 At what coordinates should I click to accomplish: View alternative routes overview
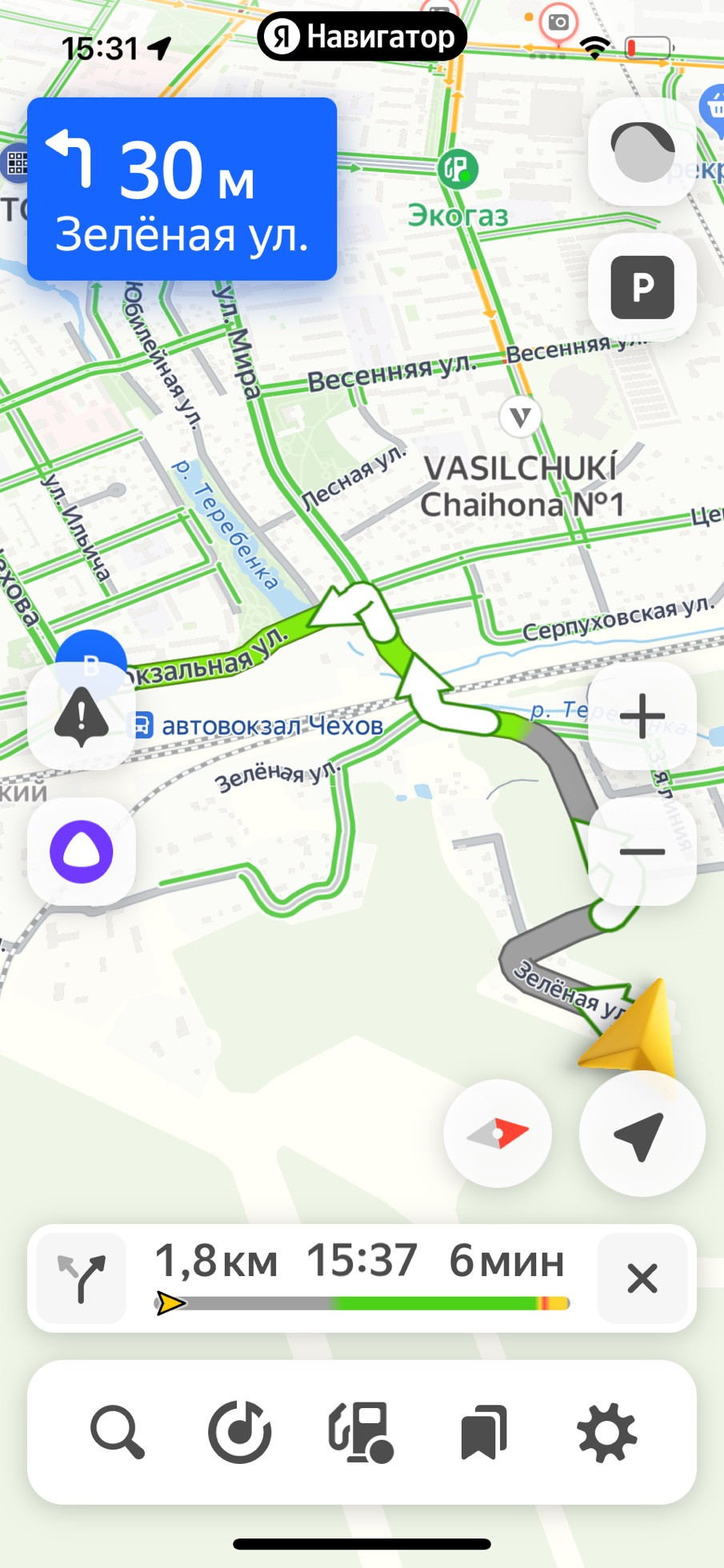(81, 1278)
